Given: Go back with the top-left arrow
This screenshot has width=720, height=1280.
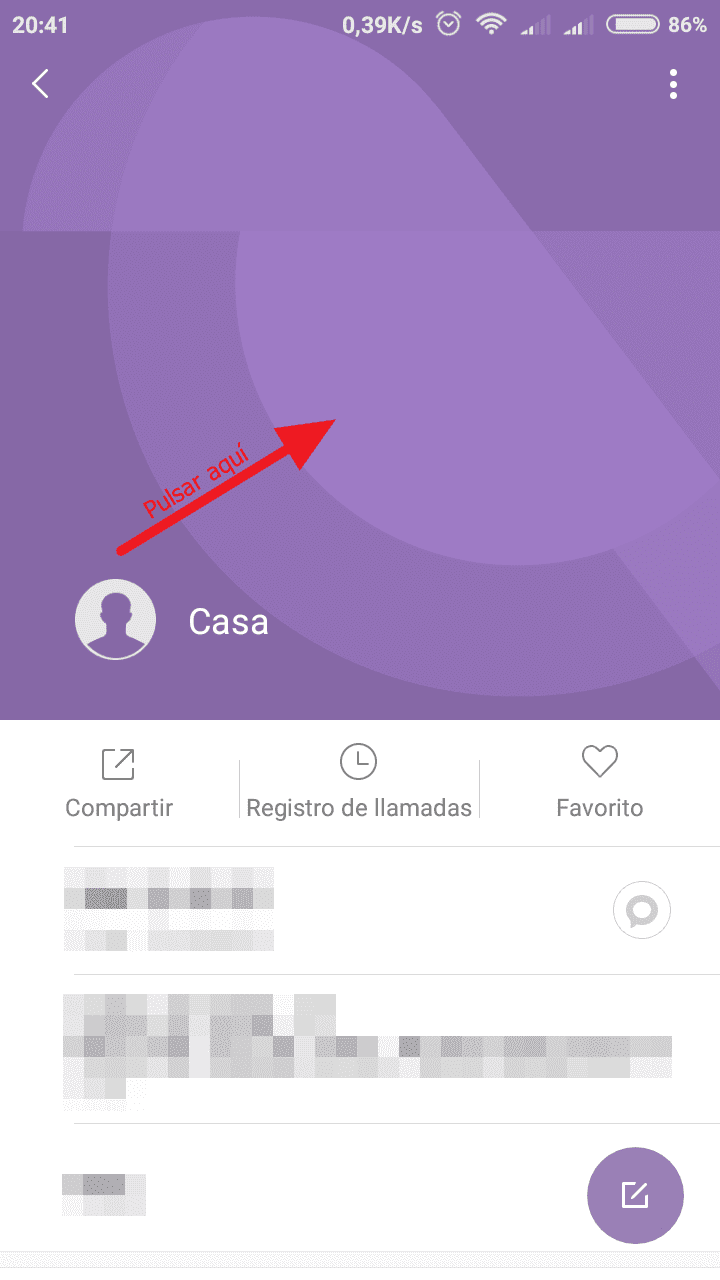Looking at the screenshot, I should (40, 84).
